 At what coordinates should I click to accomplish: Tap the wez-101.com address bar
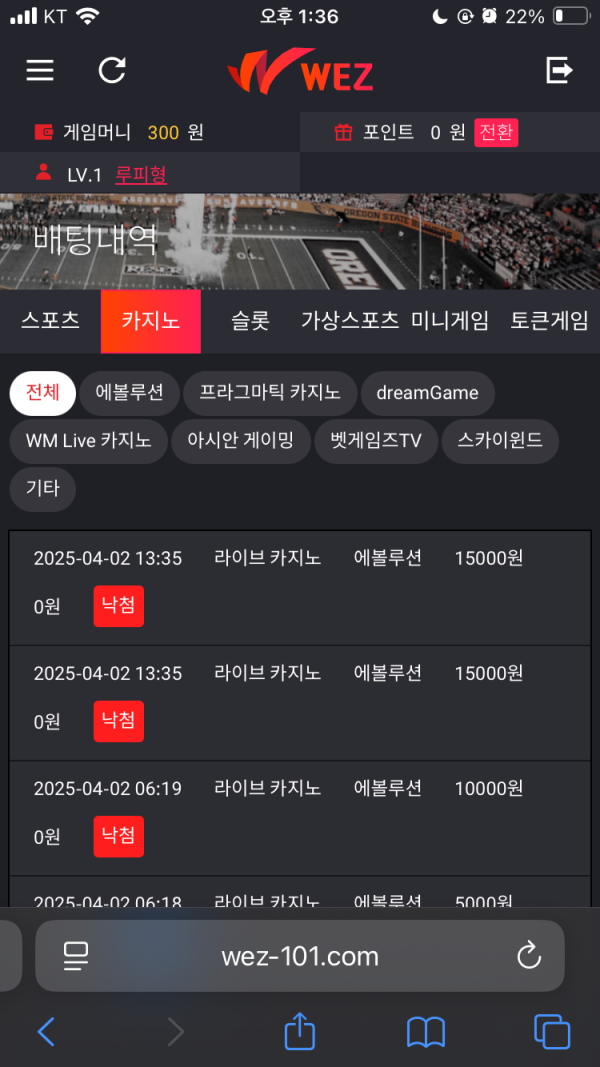click(x=300, y=956)
